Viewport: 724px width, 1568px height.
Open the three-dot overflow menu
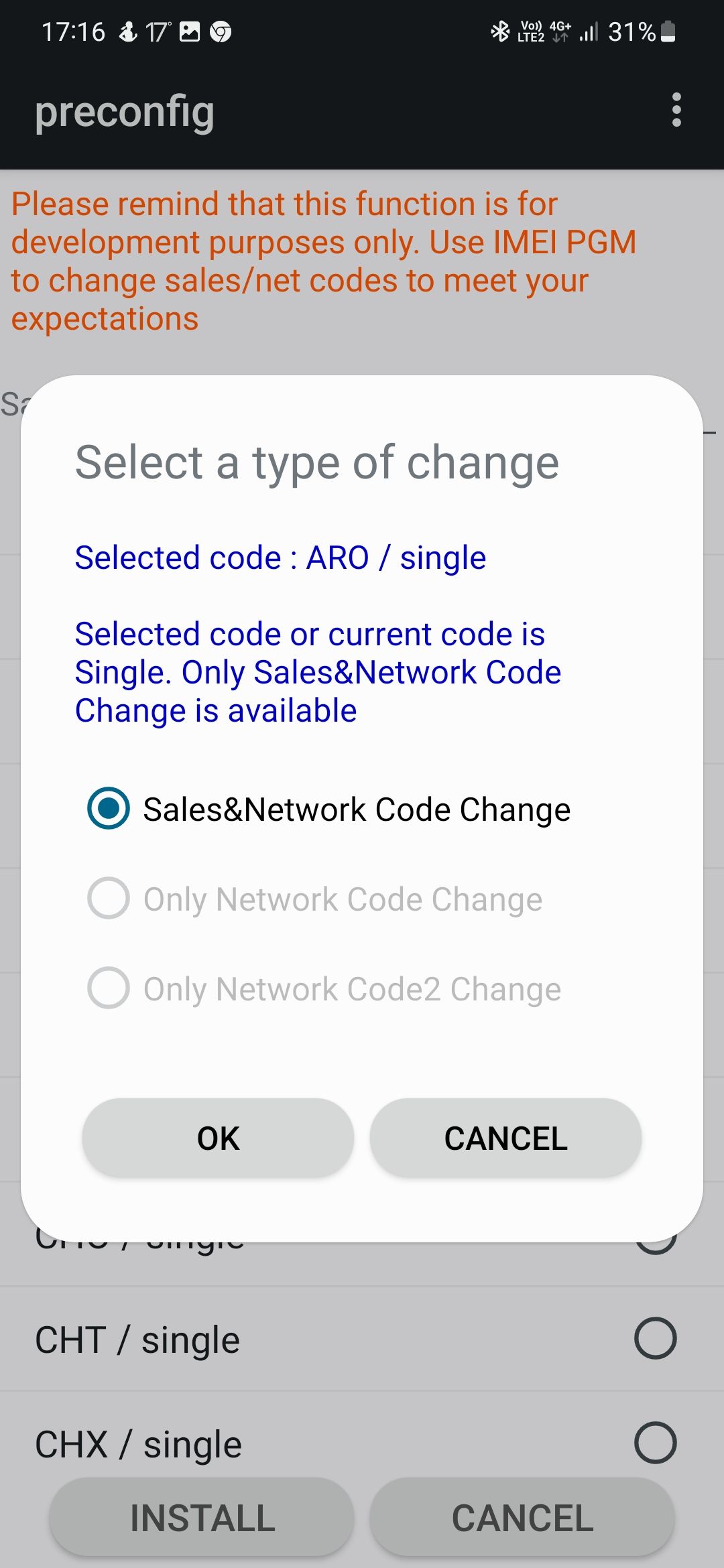coord(675,111)
